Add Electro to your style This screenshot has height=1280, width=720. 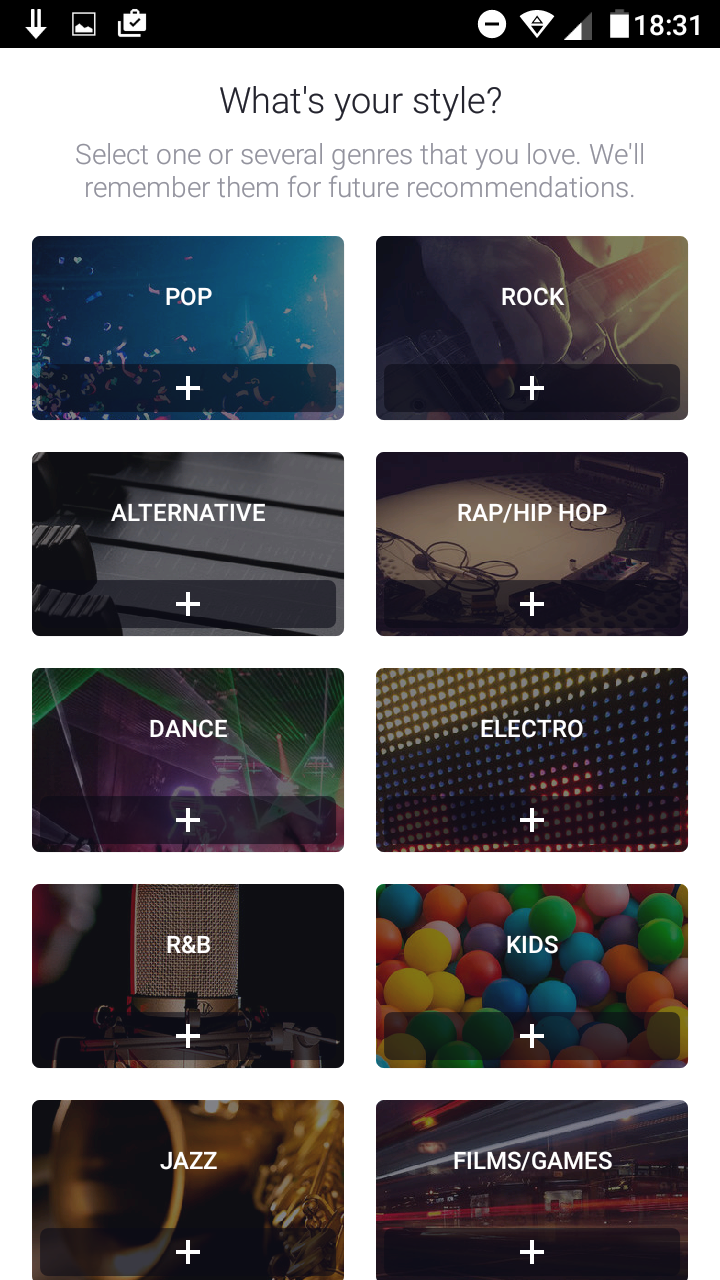click(532, 760)
